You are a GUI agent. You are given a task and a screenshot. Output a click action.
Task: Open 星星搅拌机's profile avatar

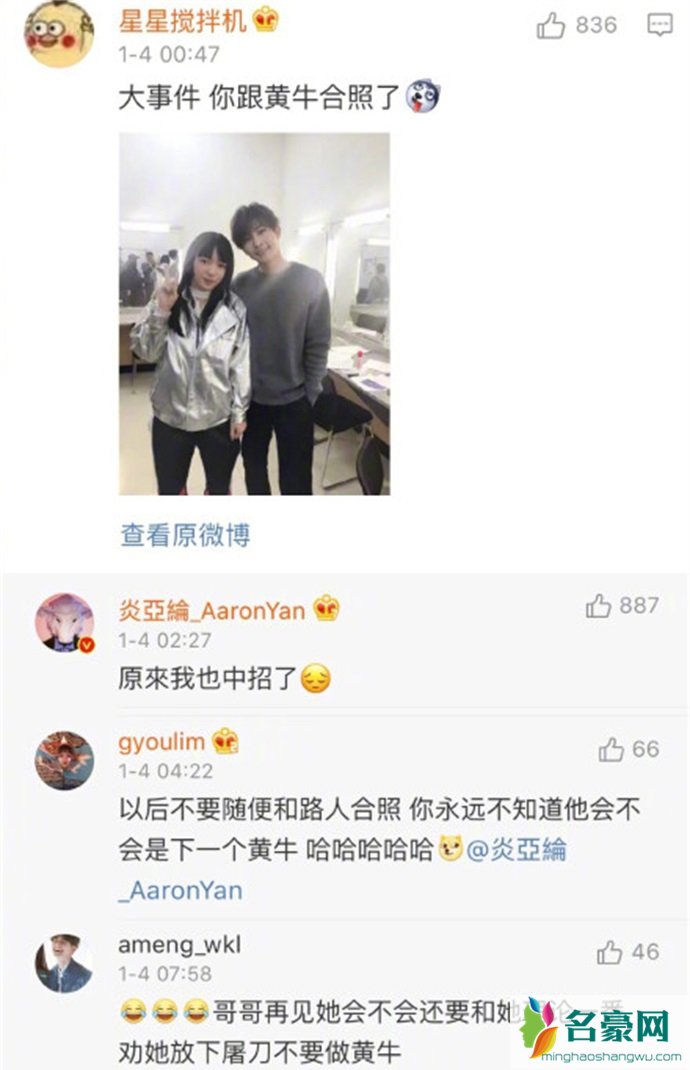(x=60, y=35)
